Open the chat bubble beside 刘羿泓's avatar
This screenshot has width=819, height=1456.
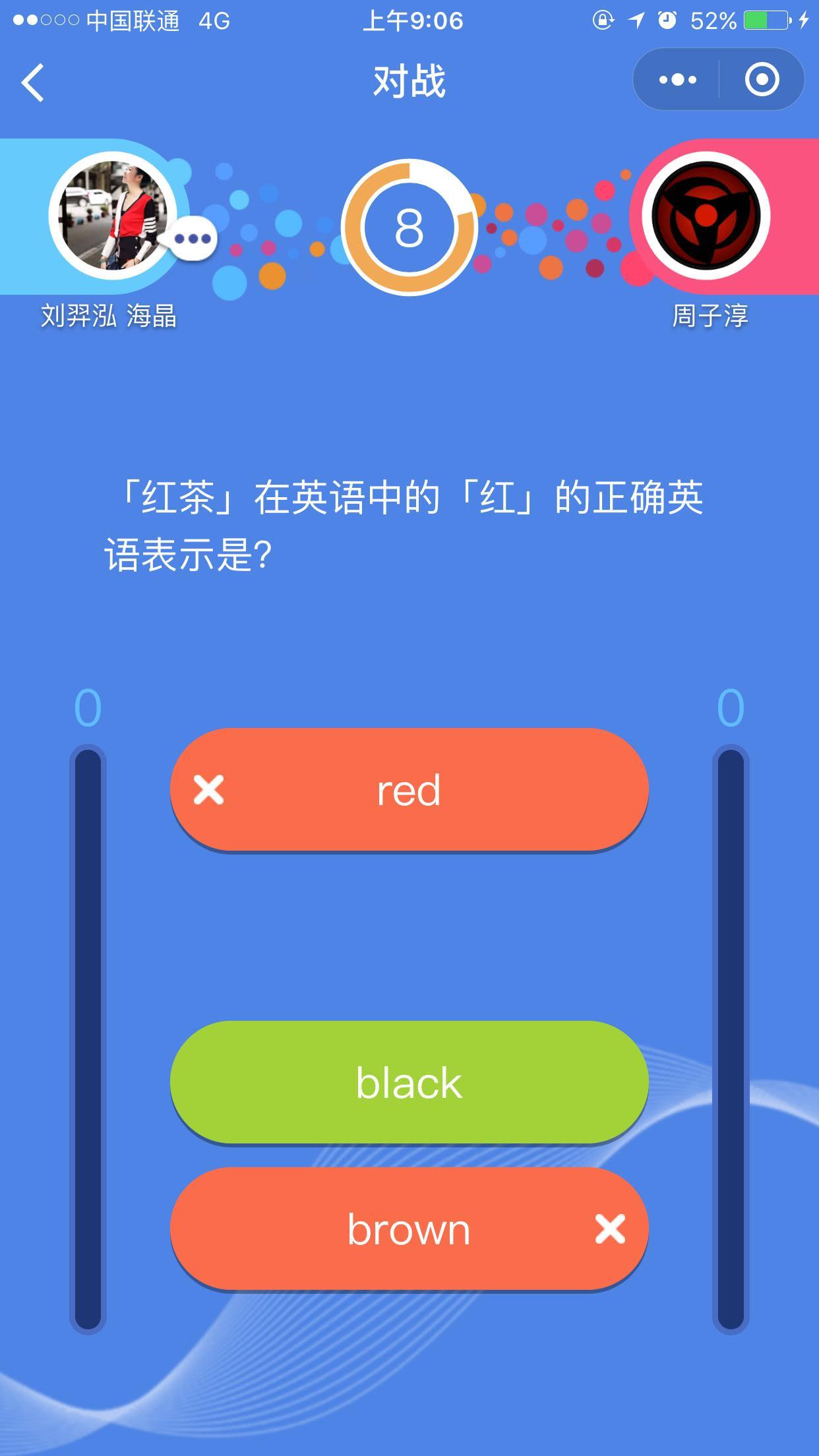(193, 239)
